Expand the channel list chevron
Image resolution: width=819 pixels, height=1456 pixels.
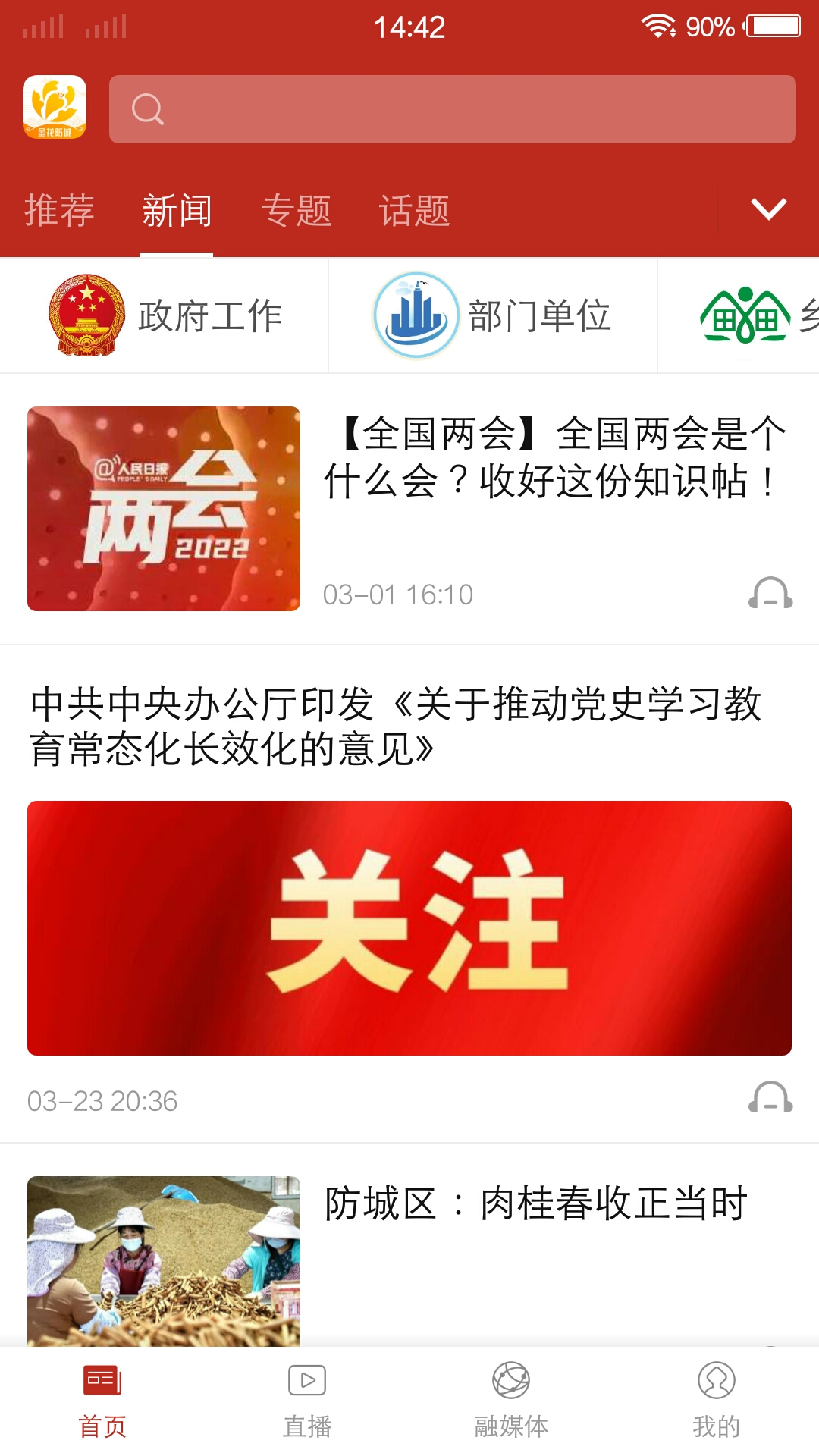767,210
